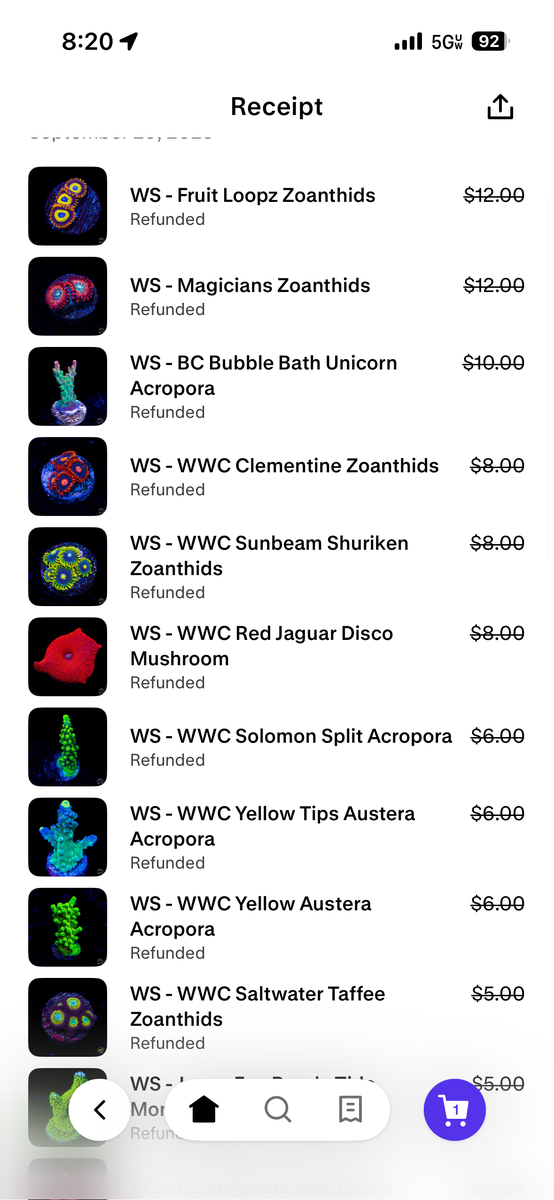Share the receipt

click(500, 107)
